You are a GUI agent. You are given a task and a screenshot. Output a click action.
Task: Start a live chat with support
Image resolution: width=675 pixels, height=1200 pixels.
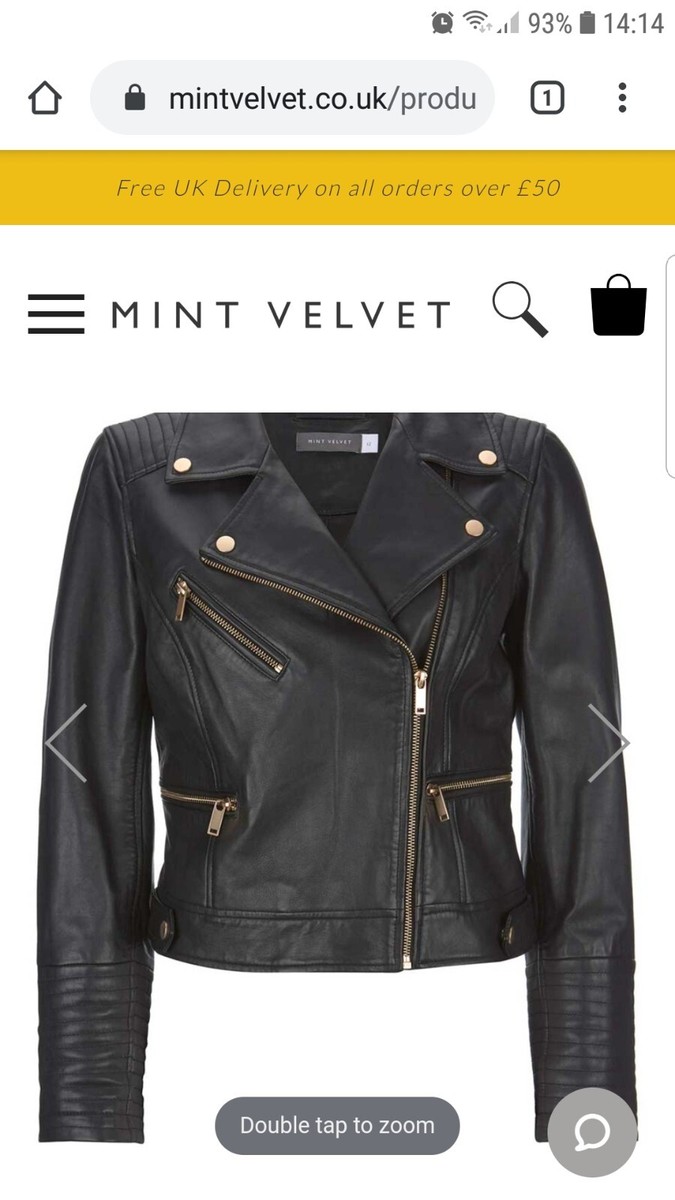(x=592, y=1132)
